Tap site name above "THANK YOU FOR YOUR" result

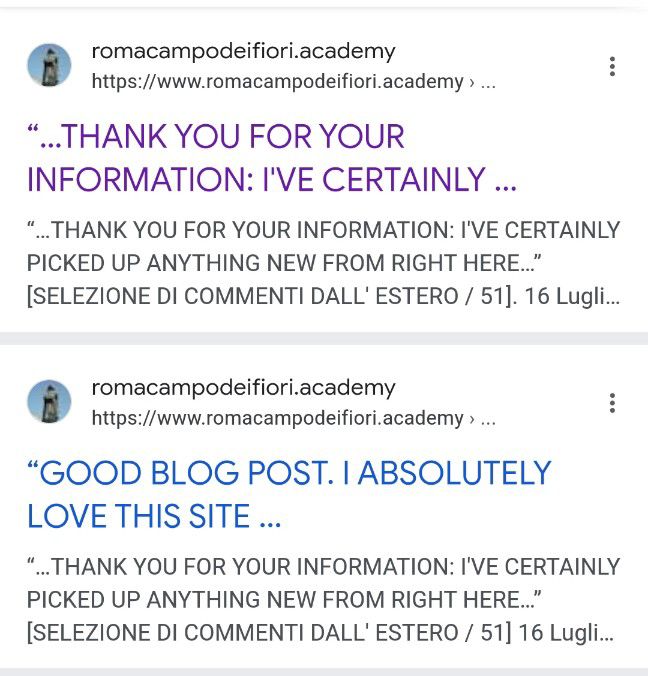pyautogui.click(x=243, y=51)
